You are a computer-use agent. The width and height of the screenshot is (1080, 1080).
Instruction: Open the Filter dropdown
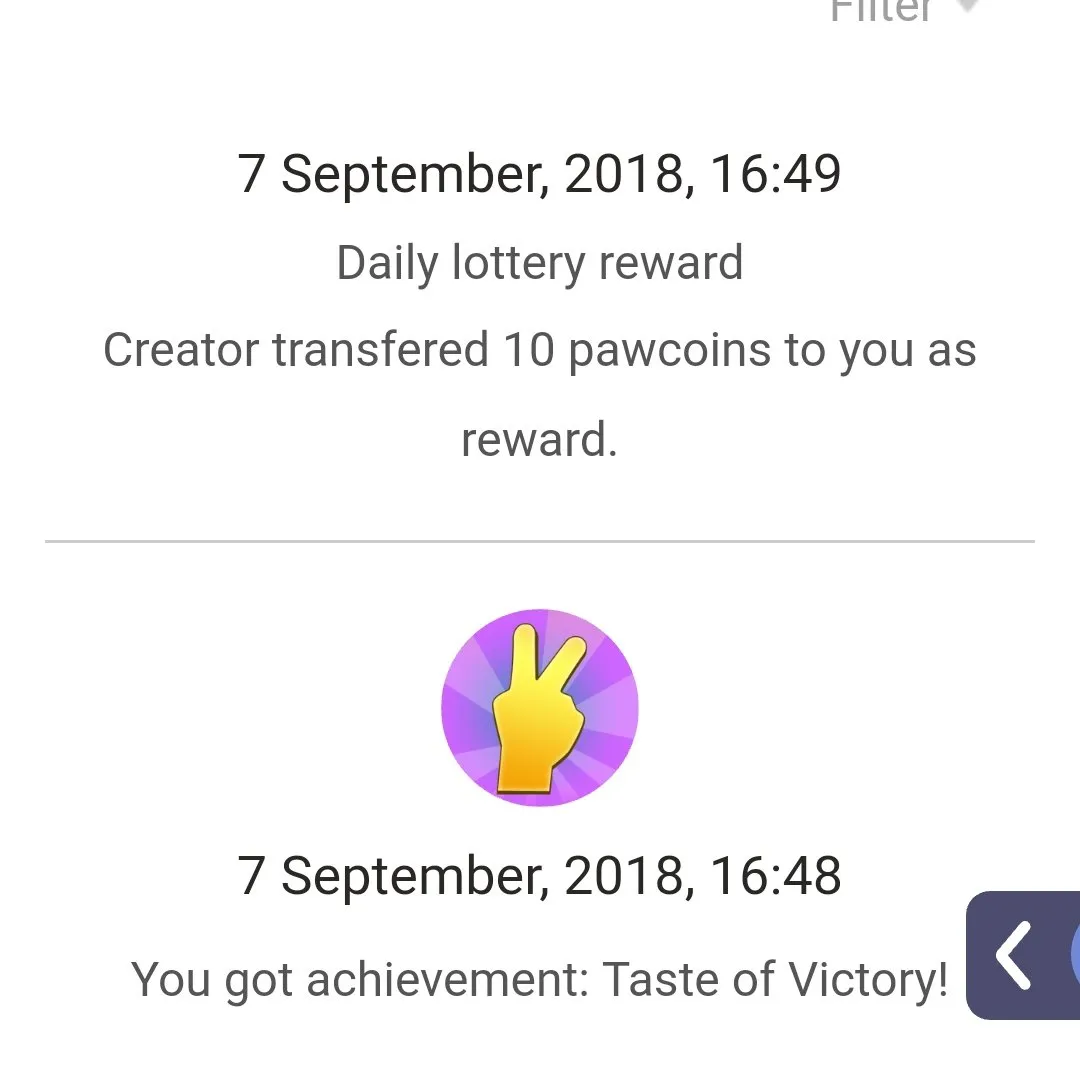point(900,10)
